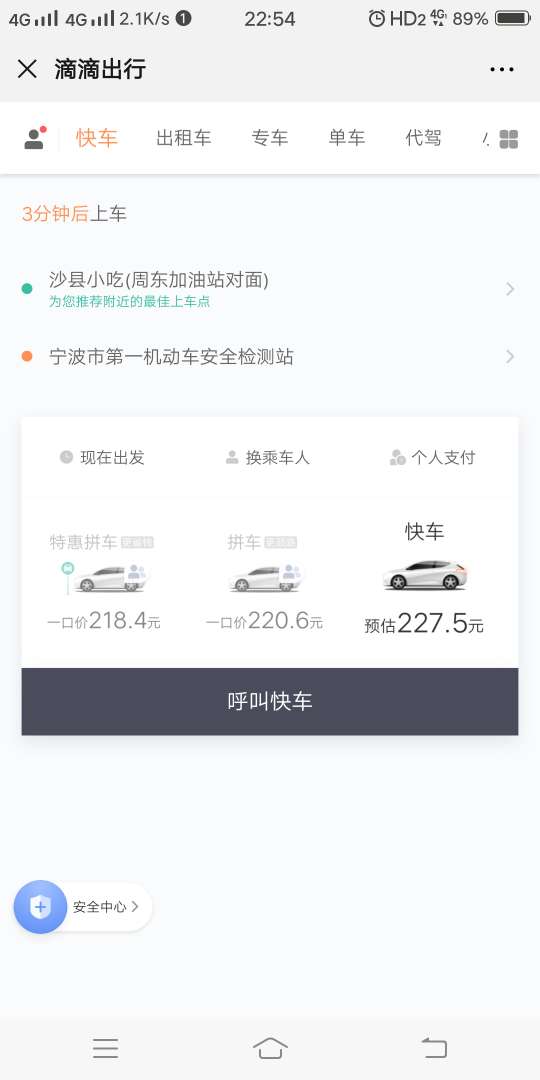Switch to the 代驾 tab
540x1080 pixels.
(x=423, y=138)
